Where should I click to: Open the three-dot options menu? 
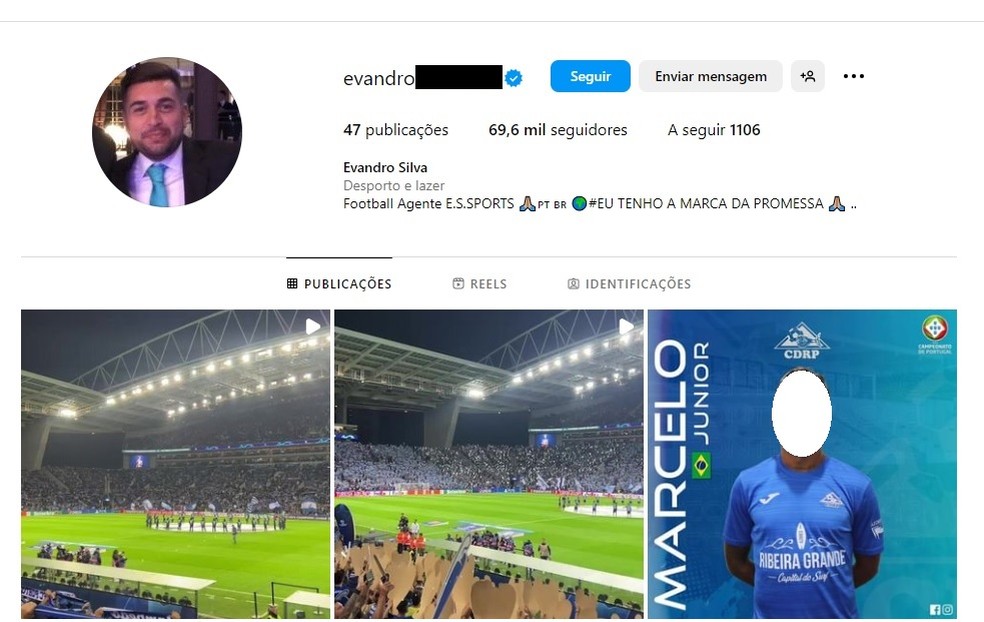coord(853,76)
